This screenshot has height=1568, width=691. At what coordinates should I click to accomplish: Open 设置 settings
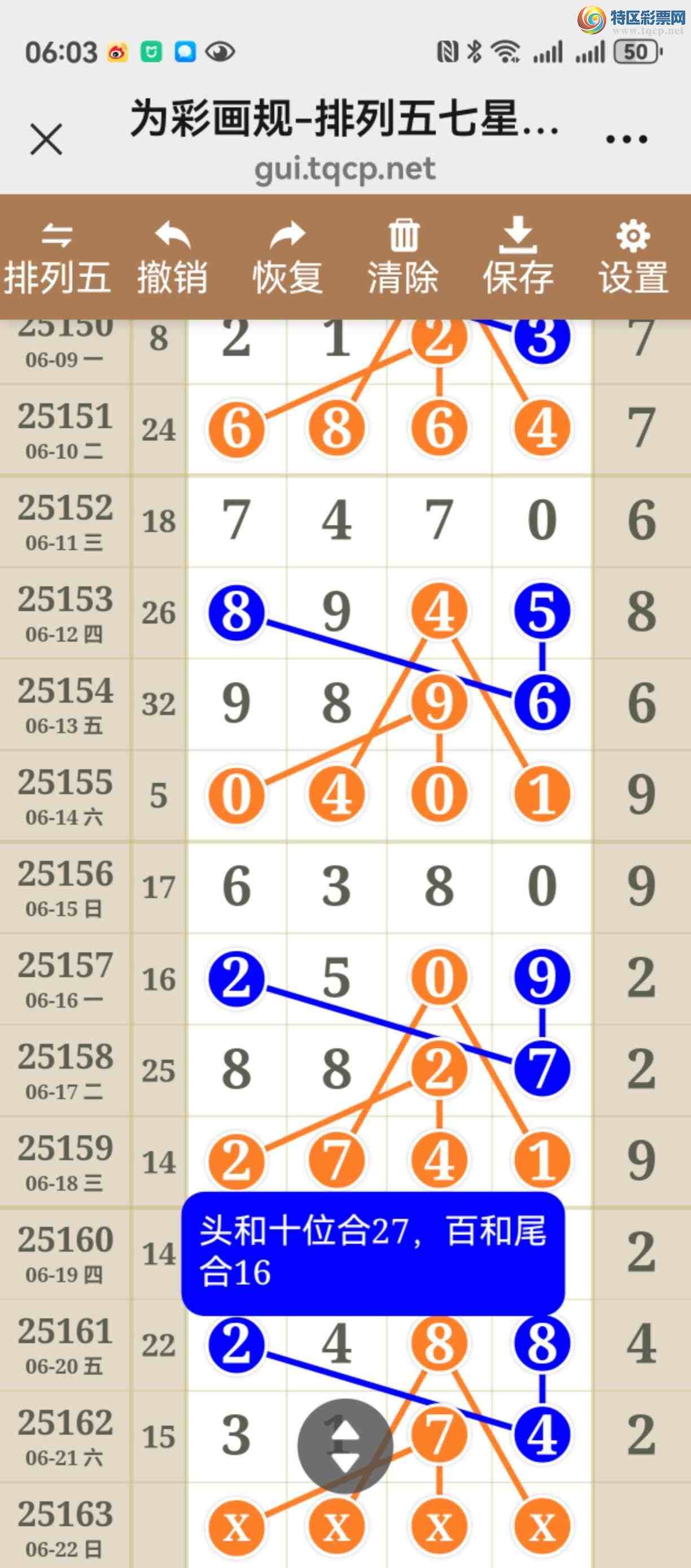click(x=633, y=259)
